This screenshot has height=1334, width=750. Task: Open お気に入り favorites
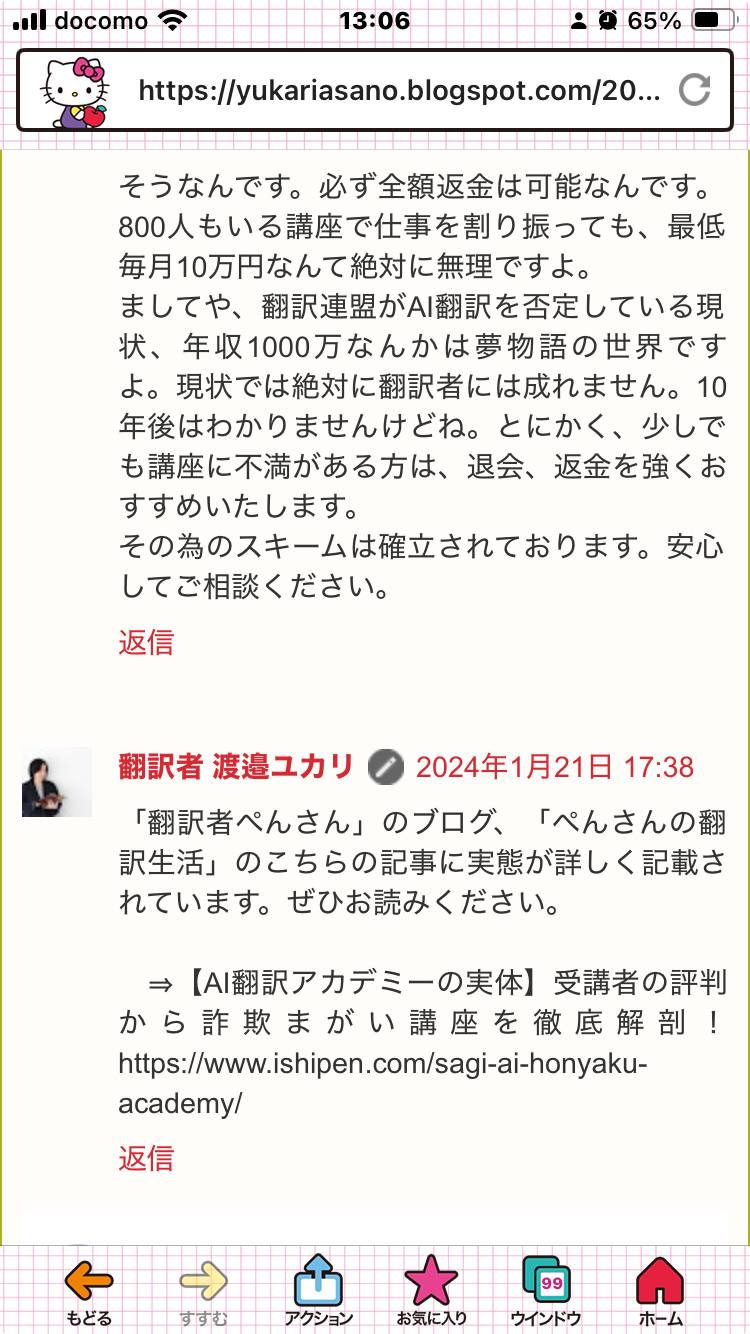[x=431, y=1292]
